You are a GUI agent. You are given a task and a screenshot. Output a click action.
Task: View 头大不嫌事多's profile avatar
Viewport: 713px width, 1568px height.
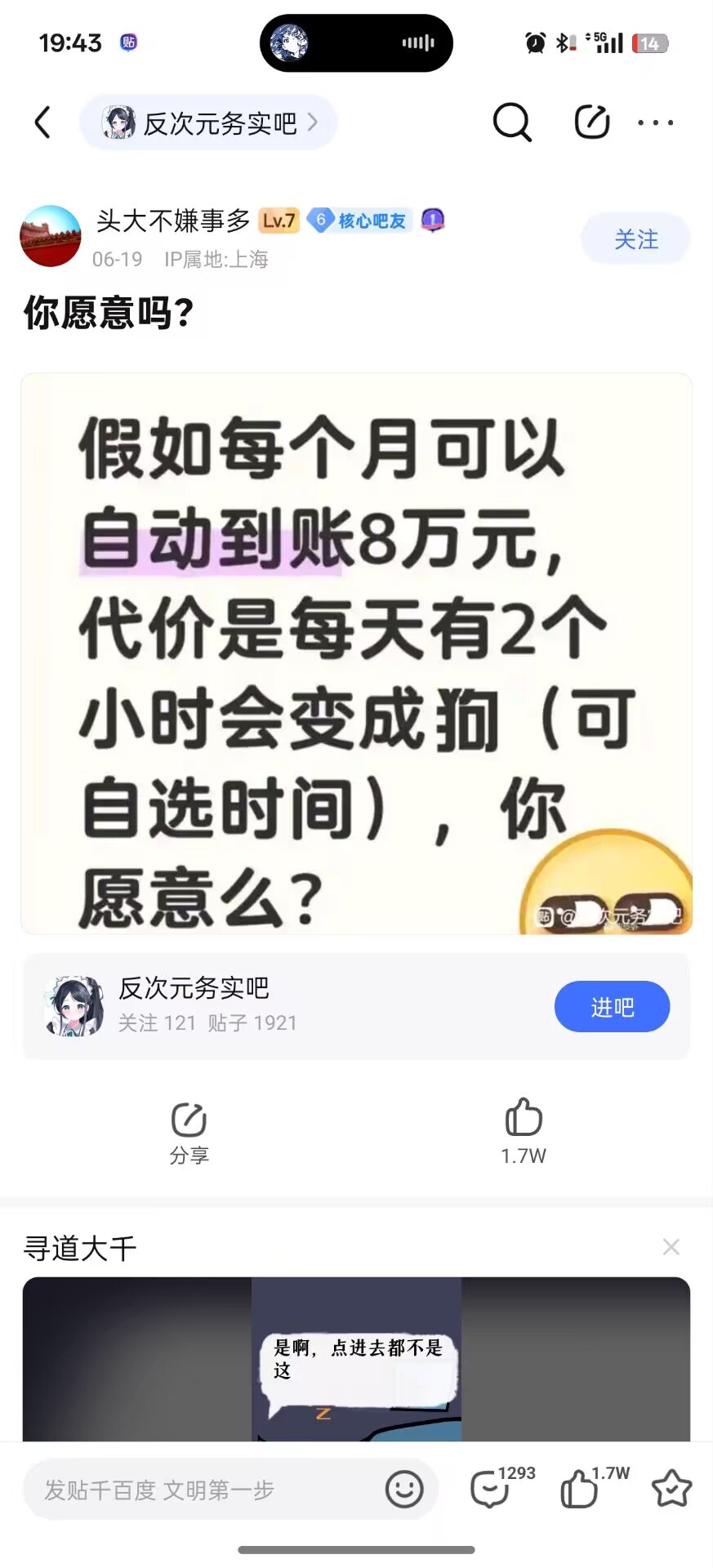(x=51, y=236)
